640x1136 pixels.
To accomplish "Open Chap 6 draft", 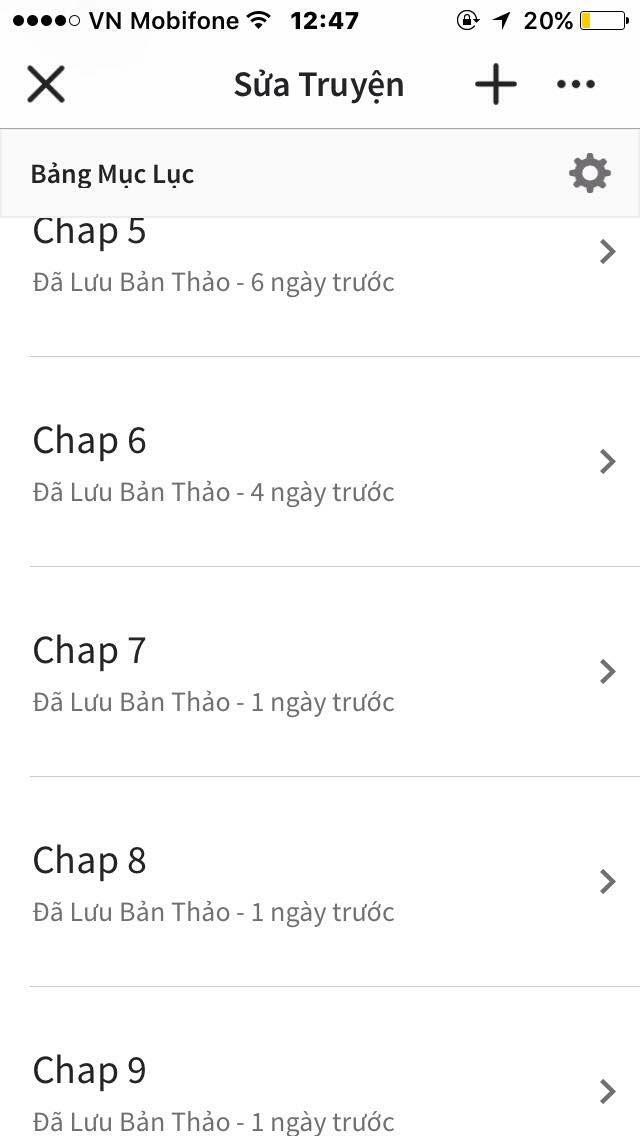I will coord(320,462).
